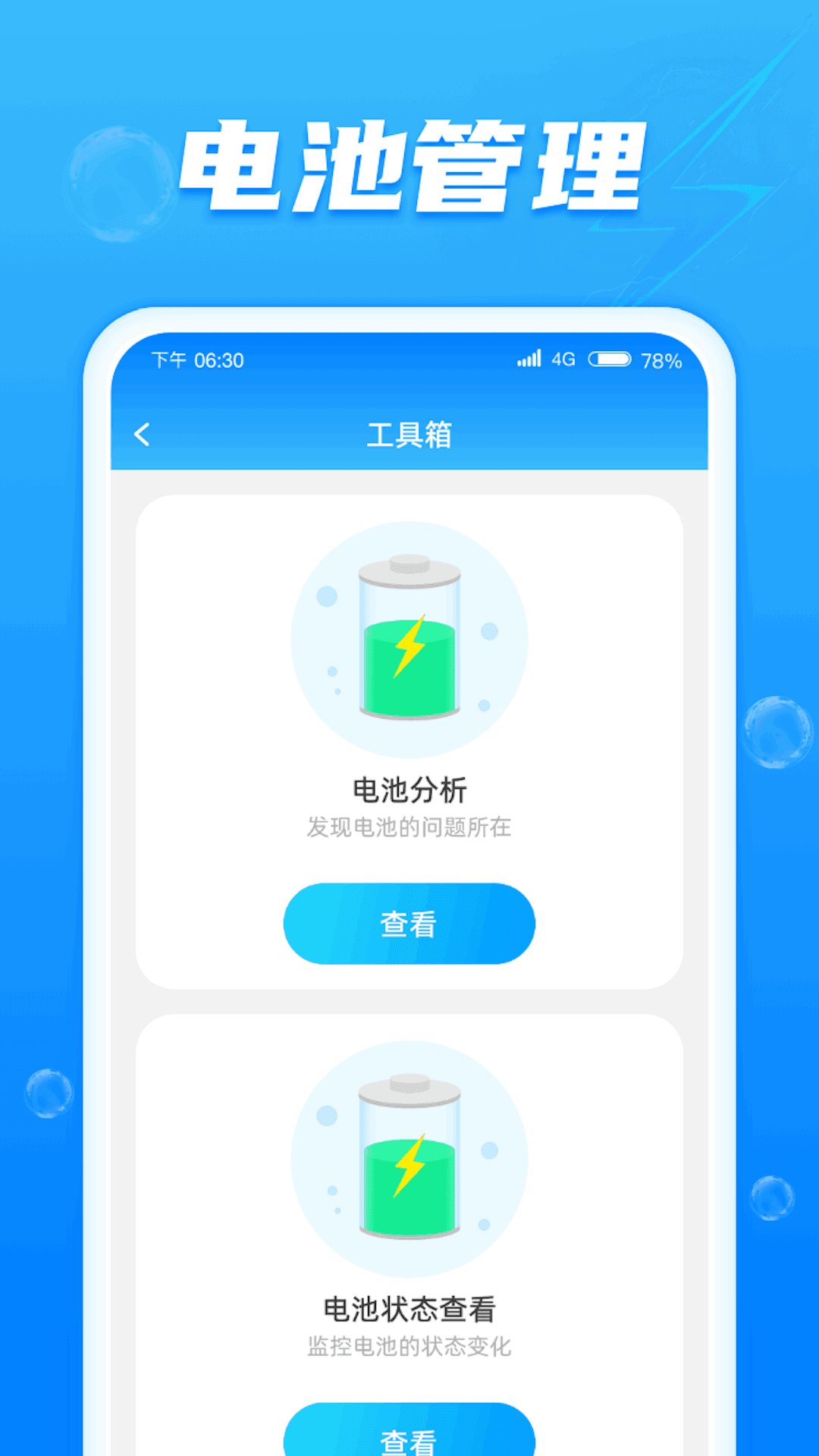
Task: Open the 工具箱 title bar
Action: pos(409,433)
